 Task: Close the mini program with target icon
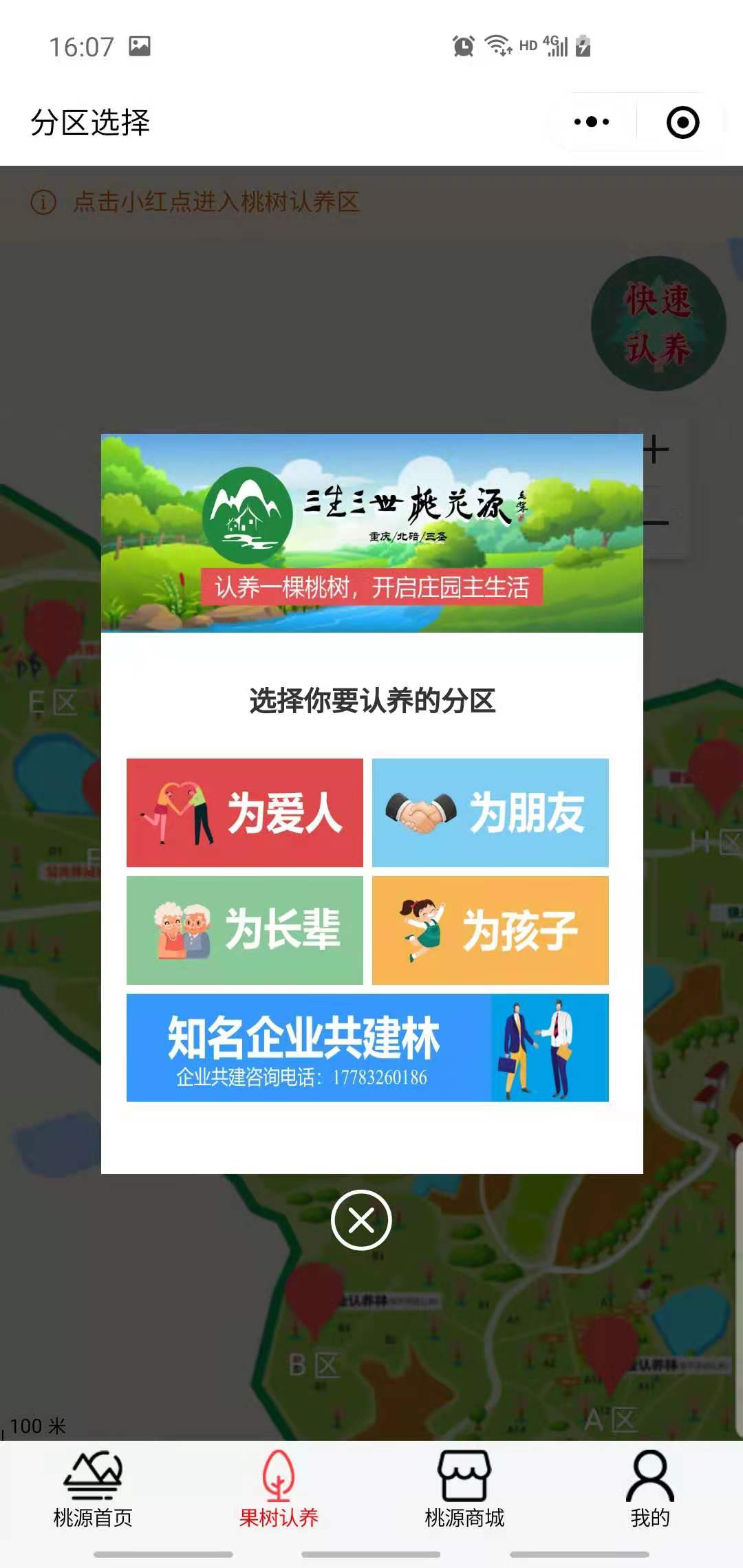pos(682,122)
